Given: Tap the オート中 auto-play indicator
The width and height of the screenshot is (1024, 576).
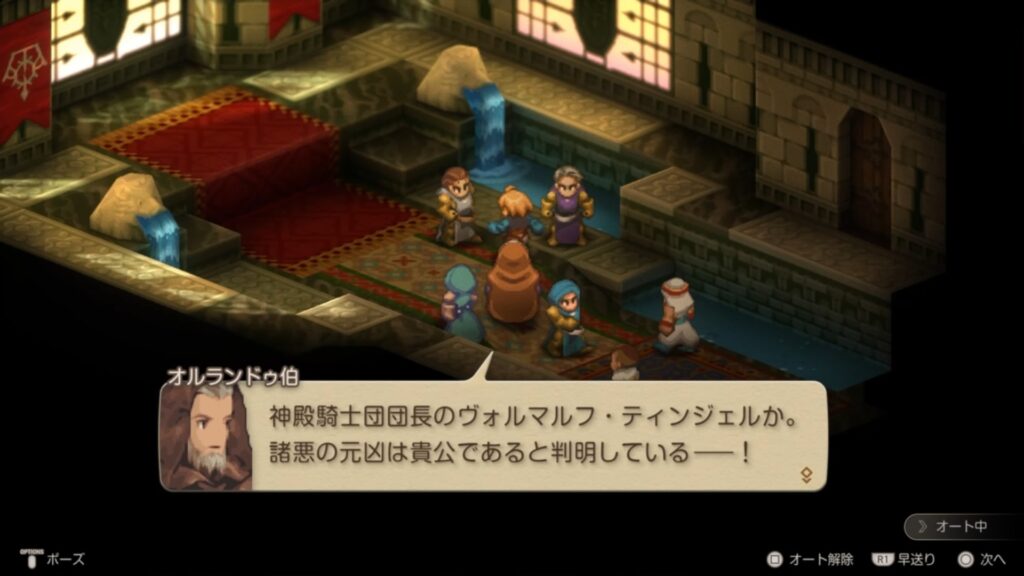Looking at the screenshot, I should [960, 526].
